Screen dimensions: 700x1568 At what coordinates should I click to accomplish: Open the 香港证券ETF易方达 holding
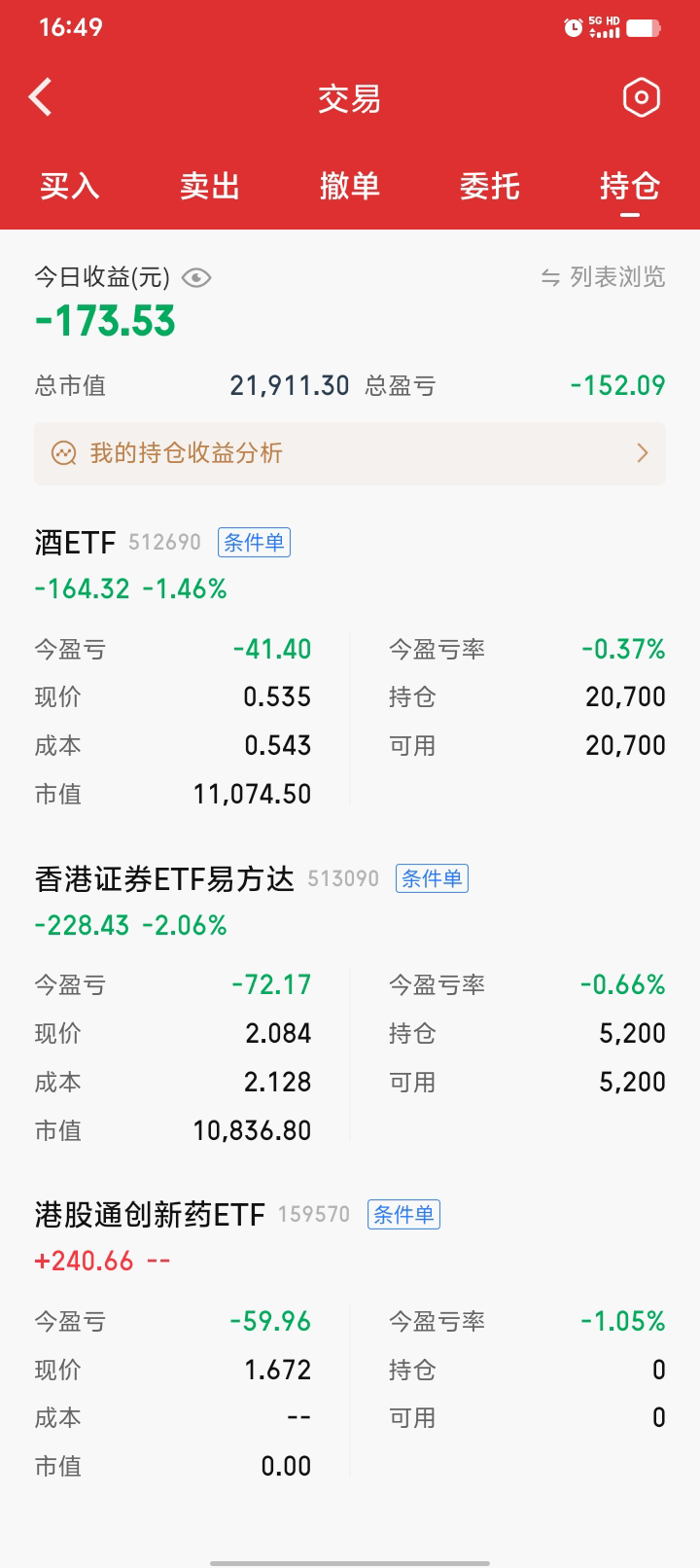(x=164, y=879)
